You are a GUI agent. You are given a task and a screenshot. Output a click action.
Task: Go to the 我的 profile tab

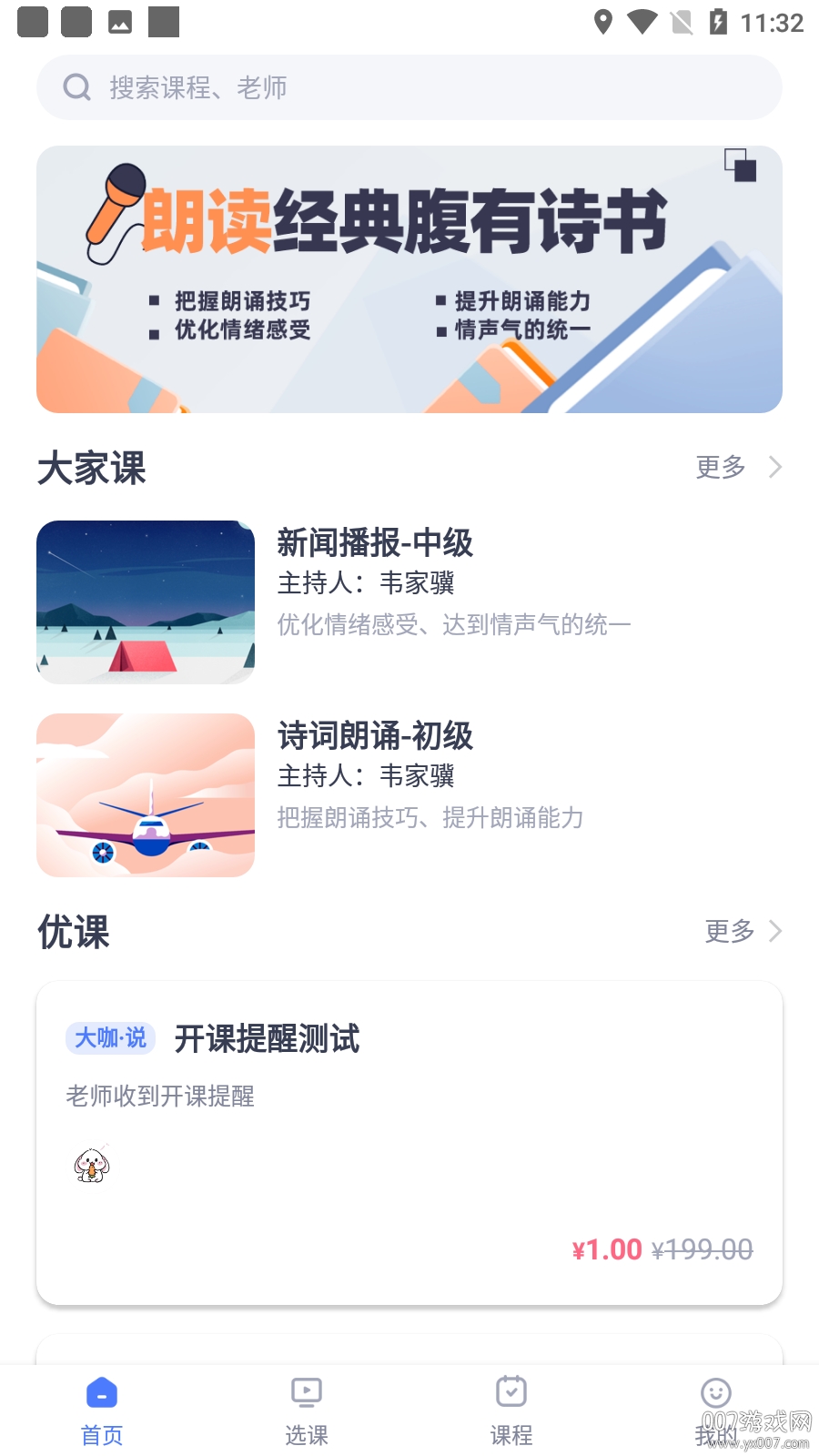pos(716,1410)
